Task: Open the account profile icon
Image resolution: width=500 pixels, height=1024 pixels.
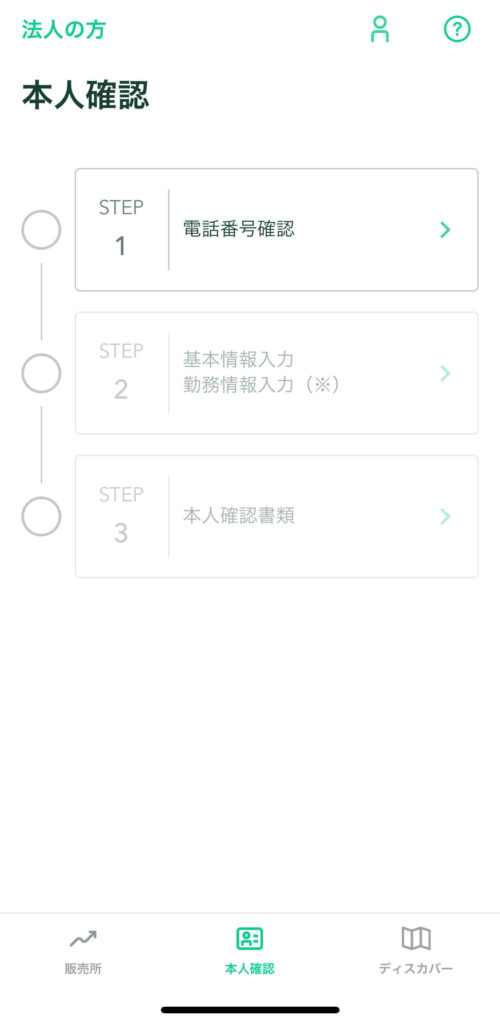Action: [x=380, y=29]
